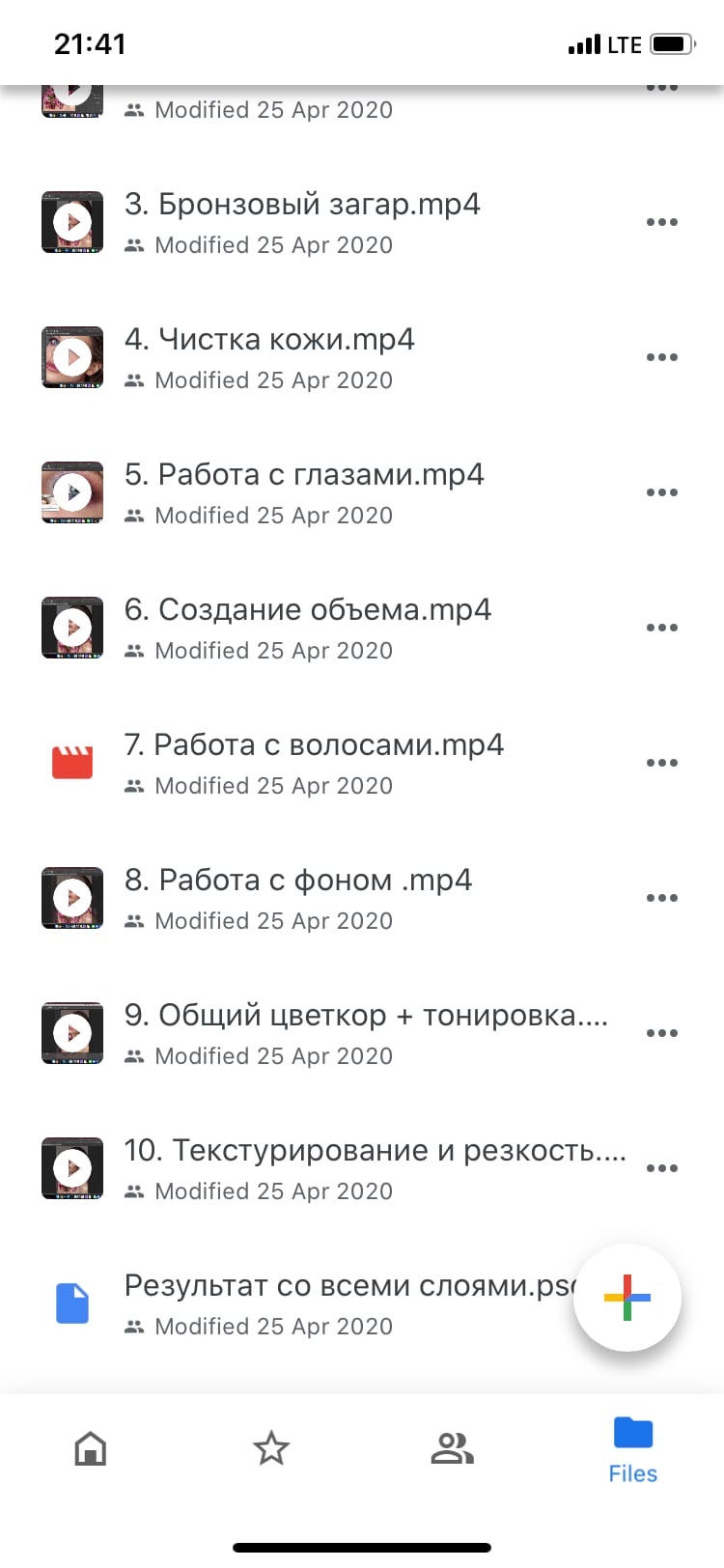Viewport: 724px width, 1568px height.
Task: Show actions for 7. Работа с волосами.mp4
Action: pos(661,763)
